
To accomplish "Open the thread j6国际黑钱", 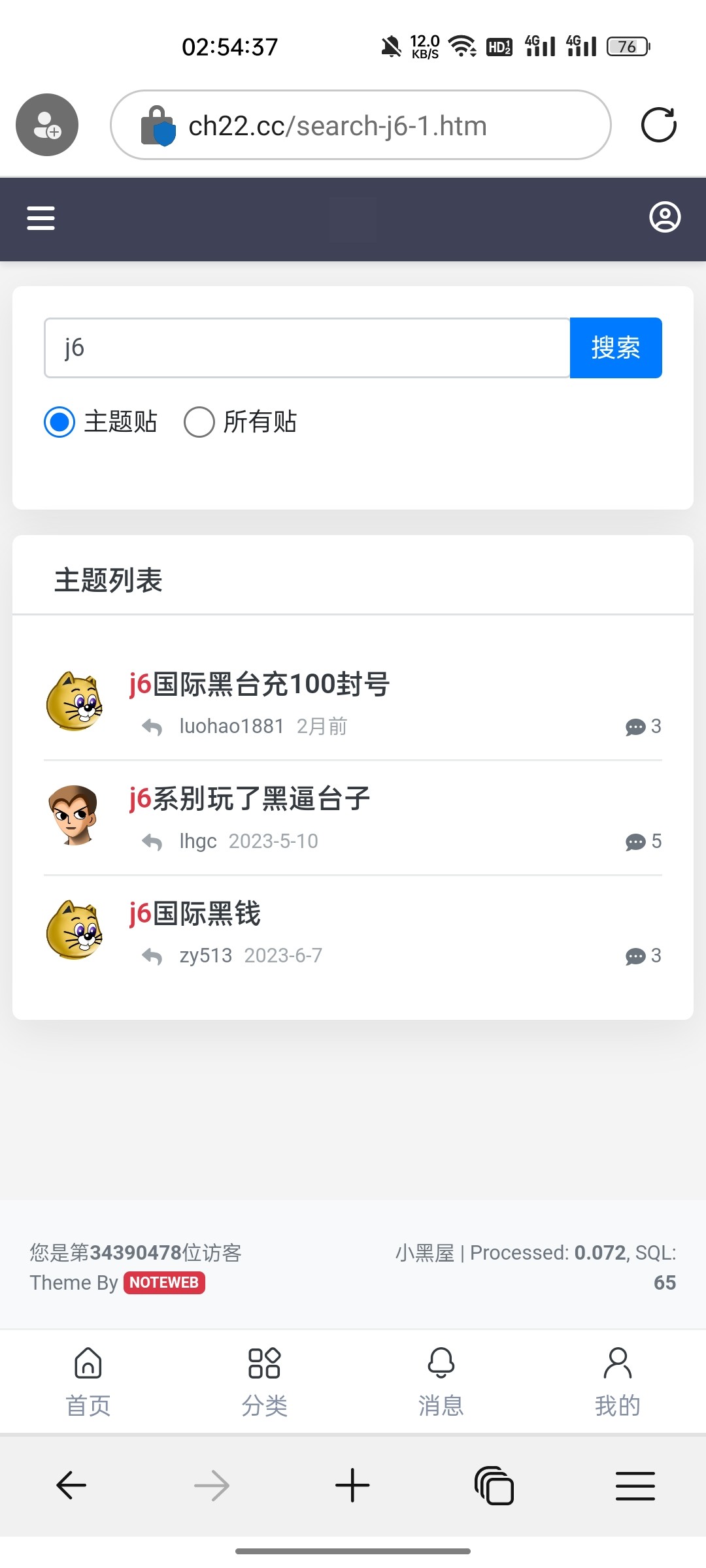I will pos(195,914).
